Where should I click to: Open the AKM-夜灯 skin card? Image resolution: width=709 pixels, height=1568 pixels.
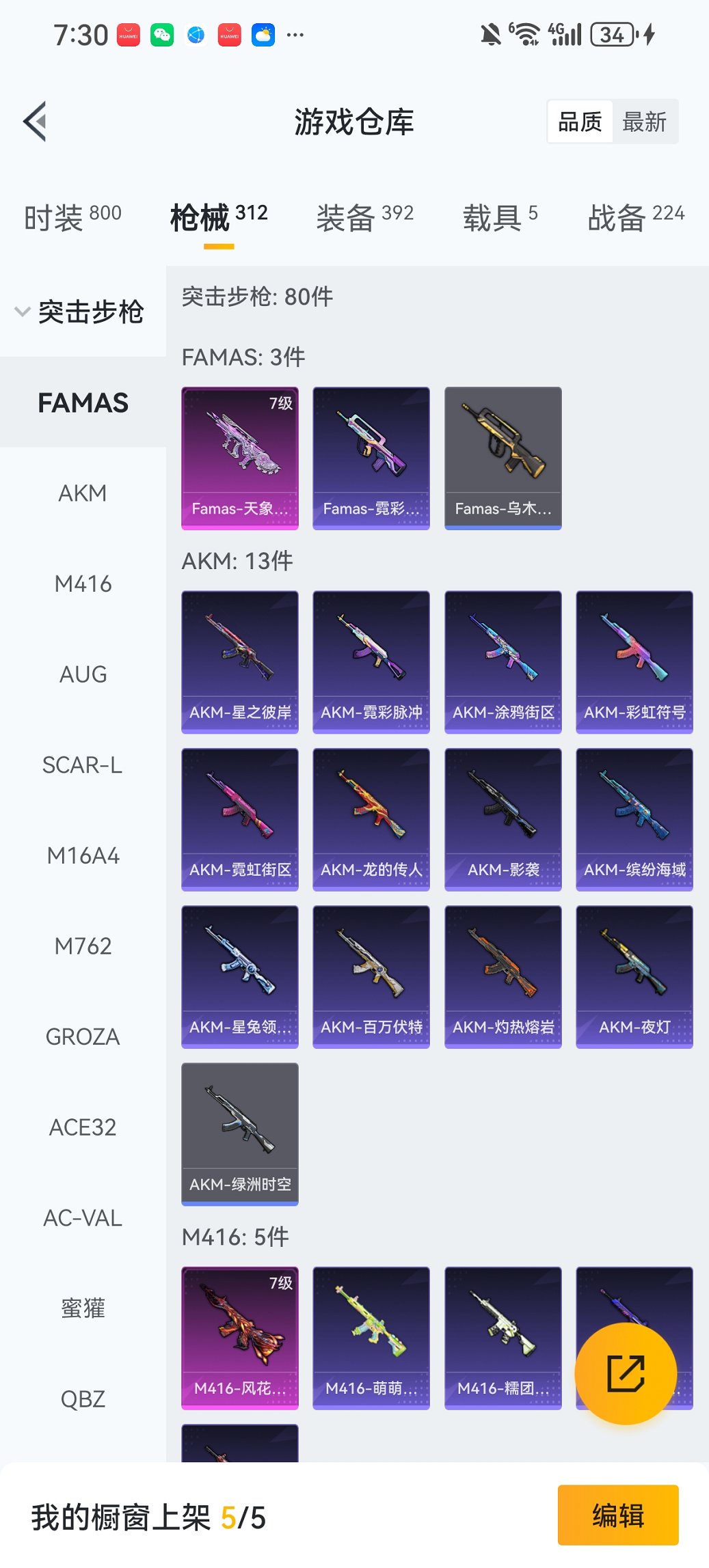point(634,976)
